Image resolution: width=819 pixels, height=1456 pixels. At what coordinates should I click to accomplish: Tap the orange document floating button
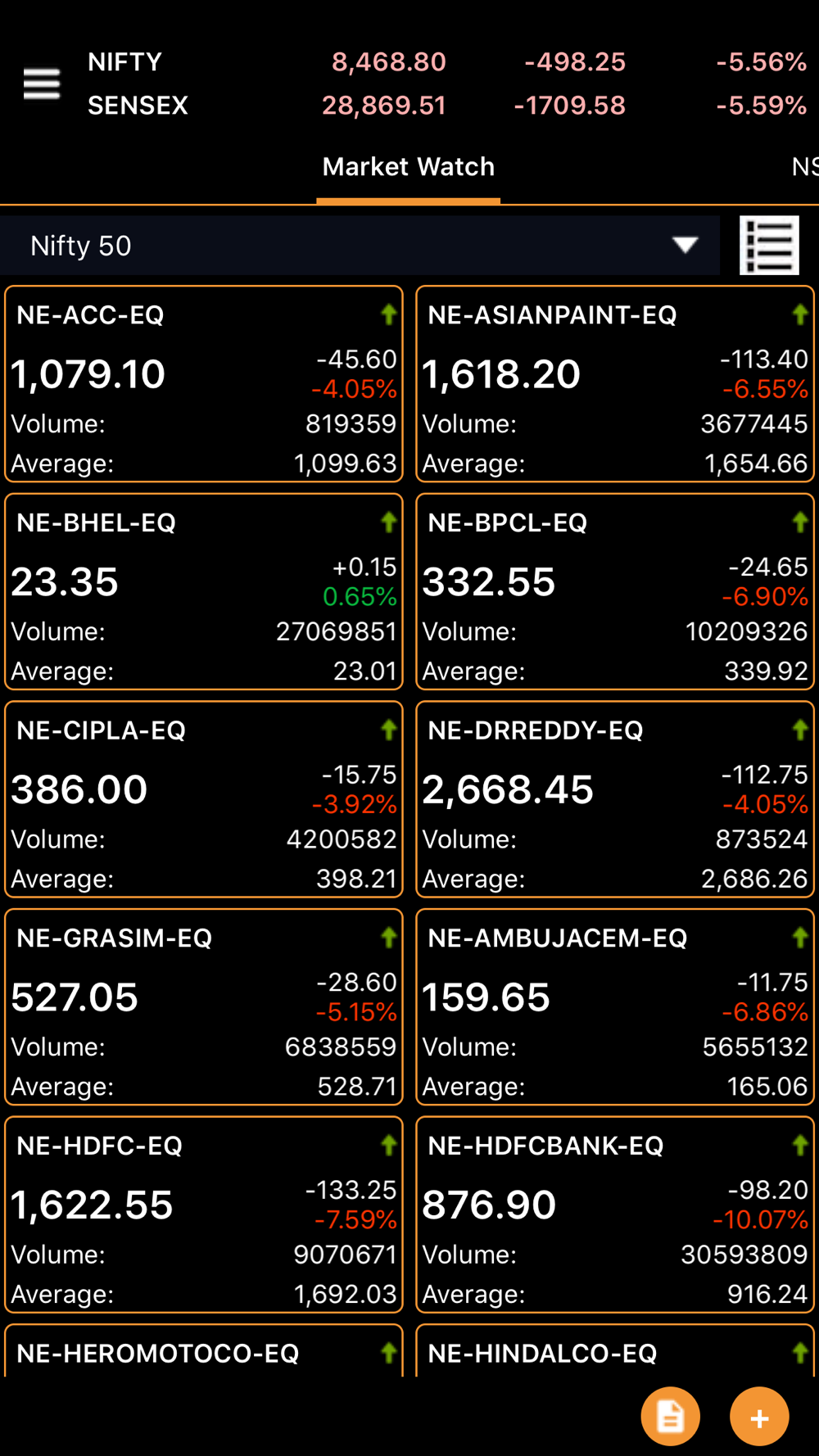[670, 1417]
